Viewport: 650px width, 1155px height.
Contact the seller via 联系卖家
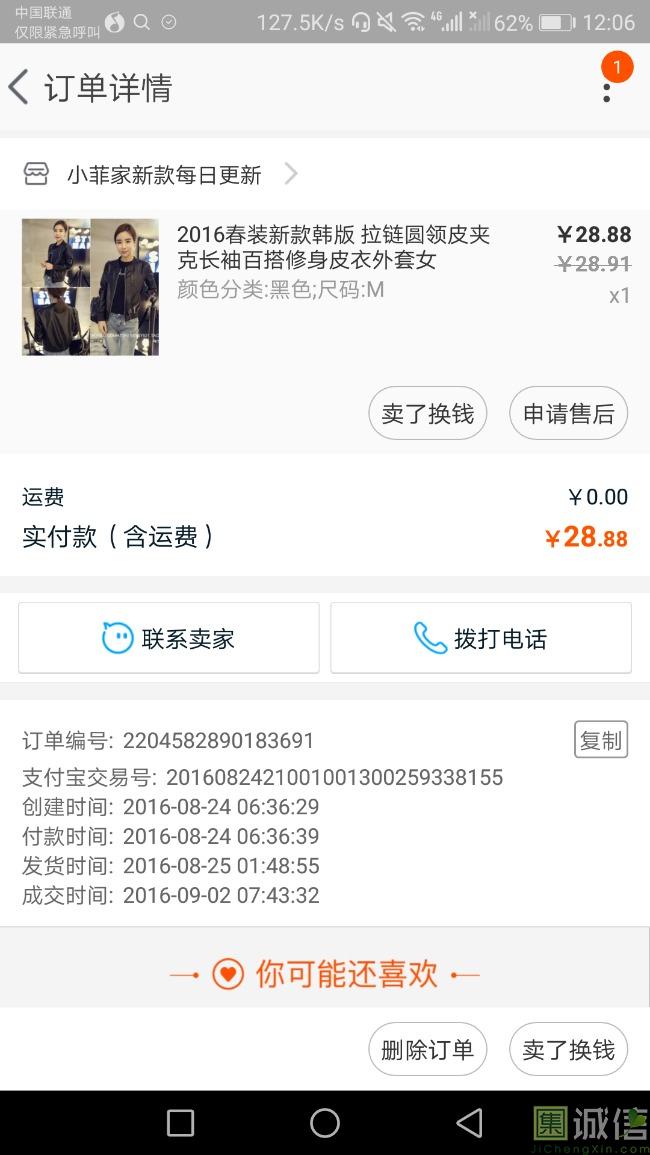point(169,638)
